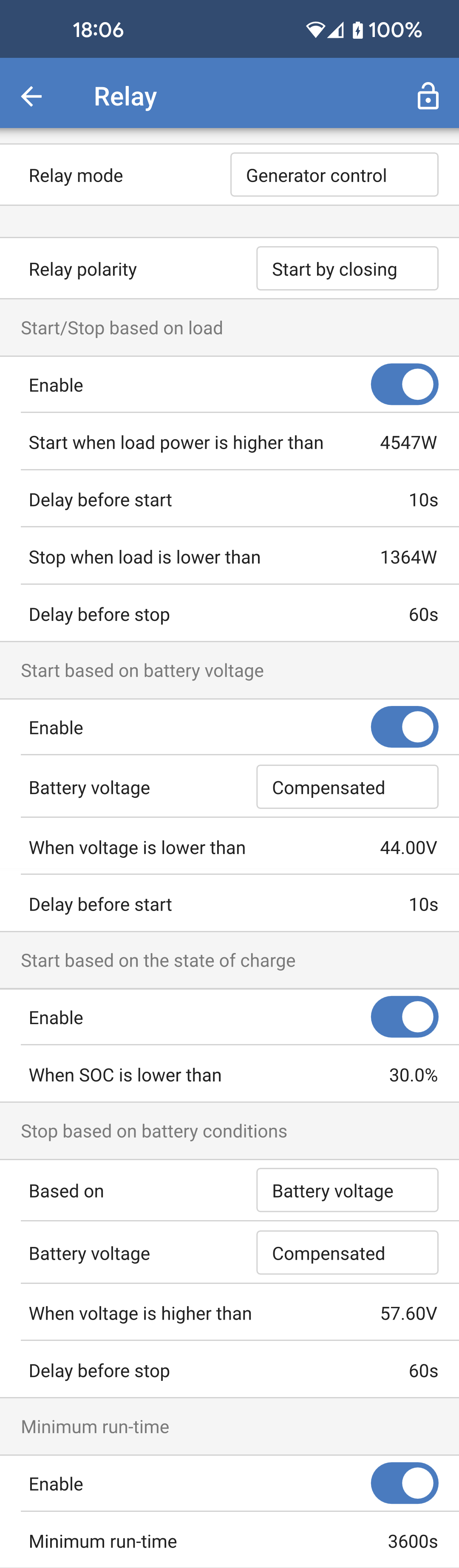
Task: Change the 60s delay before stop under load
Action: click(422, 614)
